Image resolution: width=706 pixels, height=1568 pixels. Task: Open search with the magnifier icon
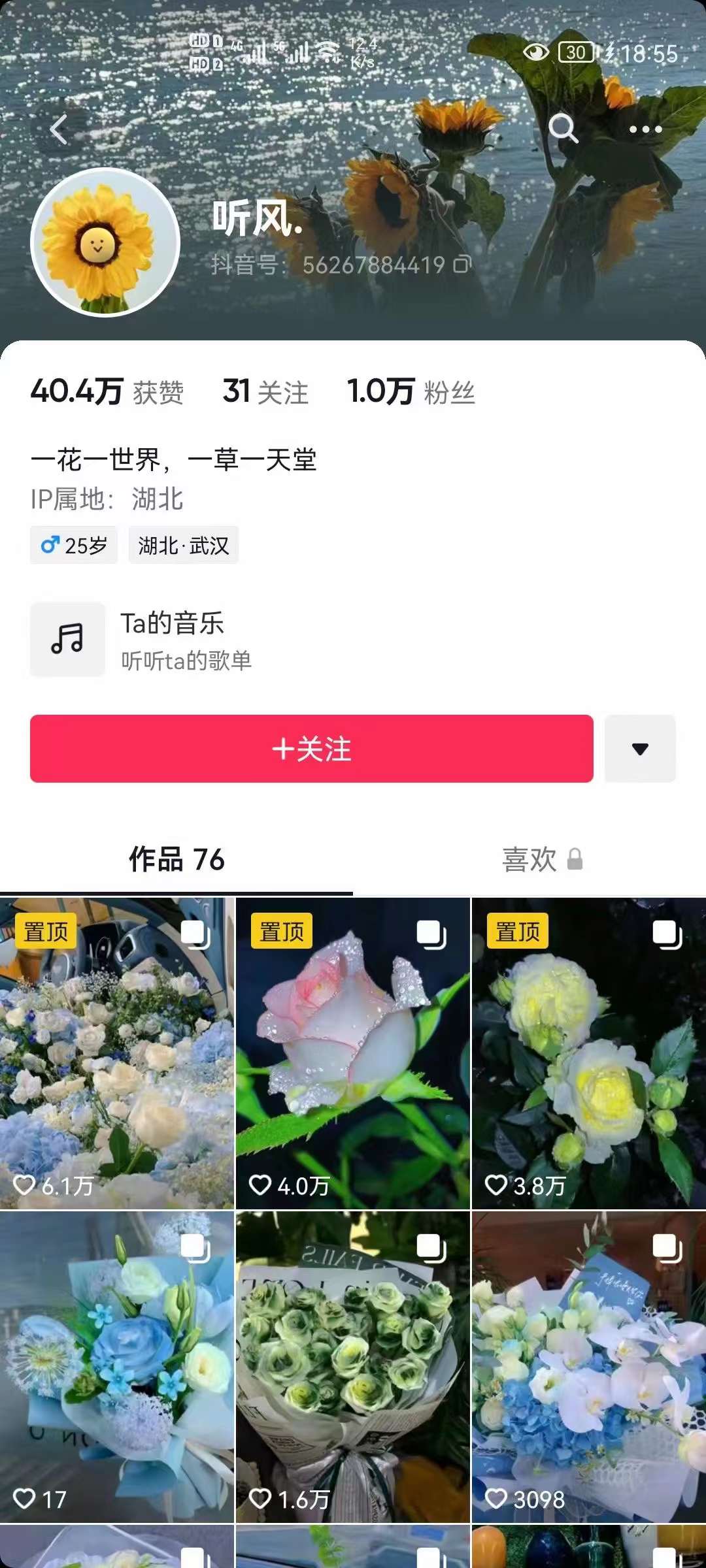tap(563, 129)
